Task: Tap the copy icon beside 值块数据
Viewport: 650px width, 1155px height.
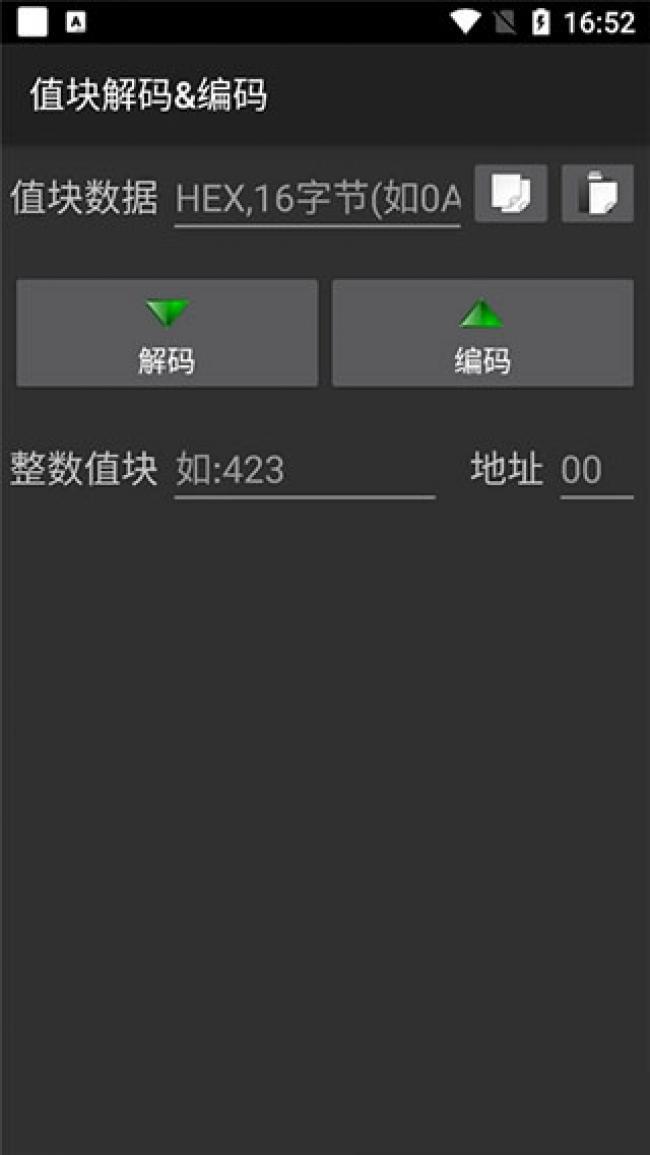Action: point(511,193)
